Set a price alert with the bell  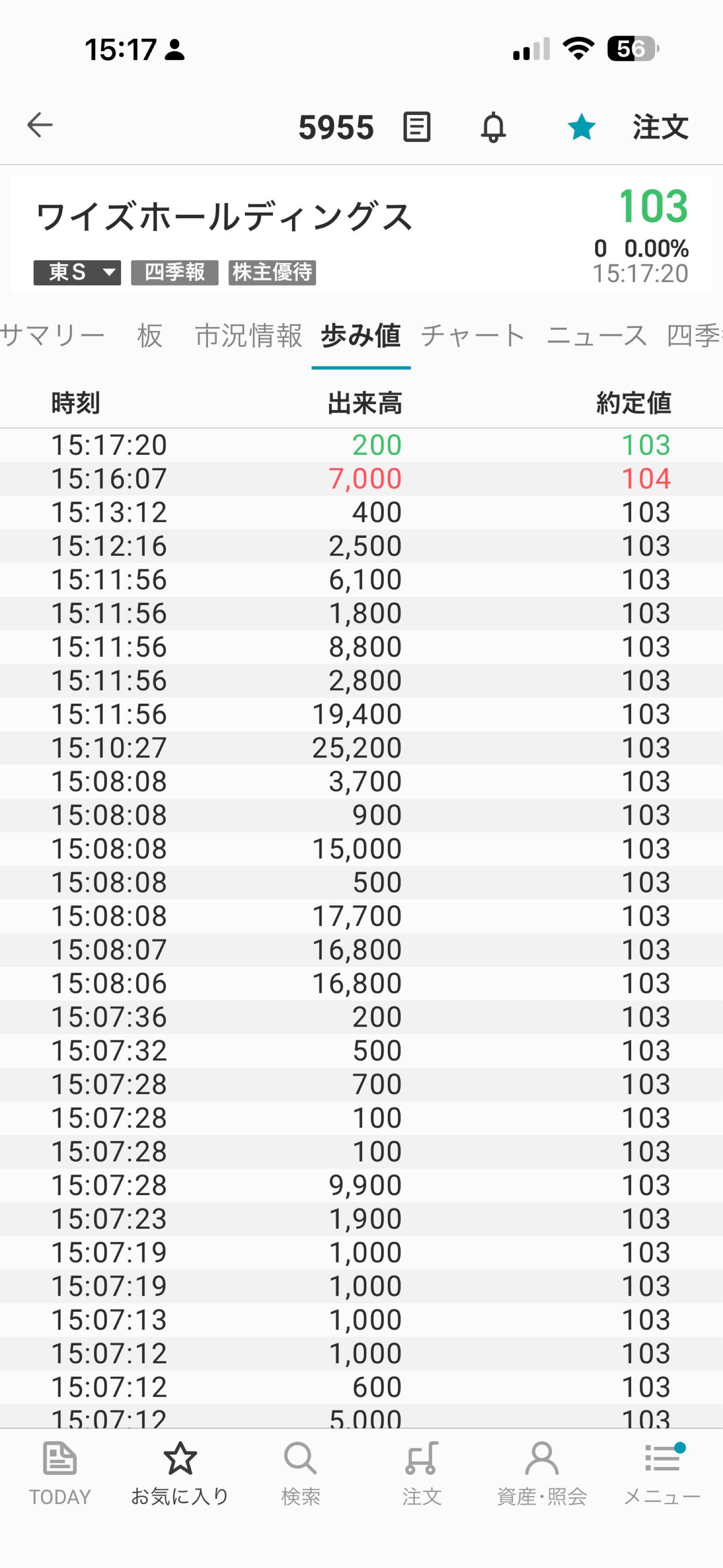click(493, 127)
